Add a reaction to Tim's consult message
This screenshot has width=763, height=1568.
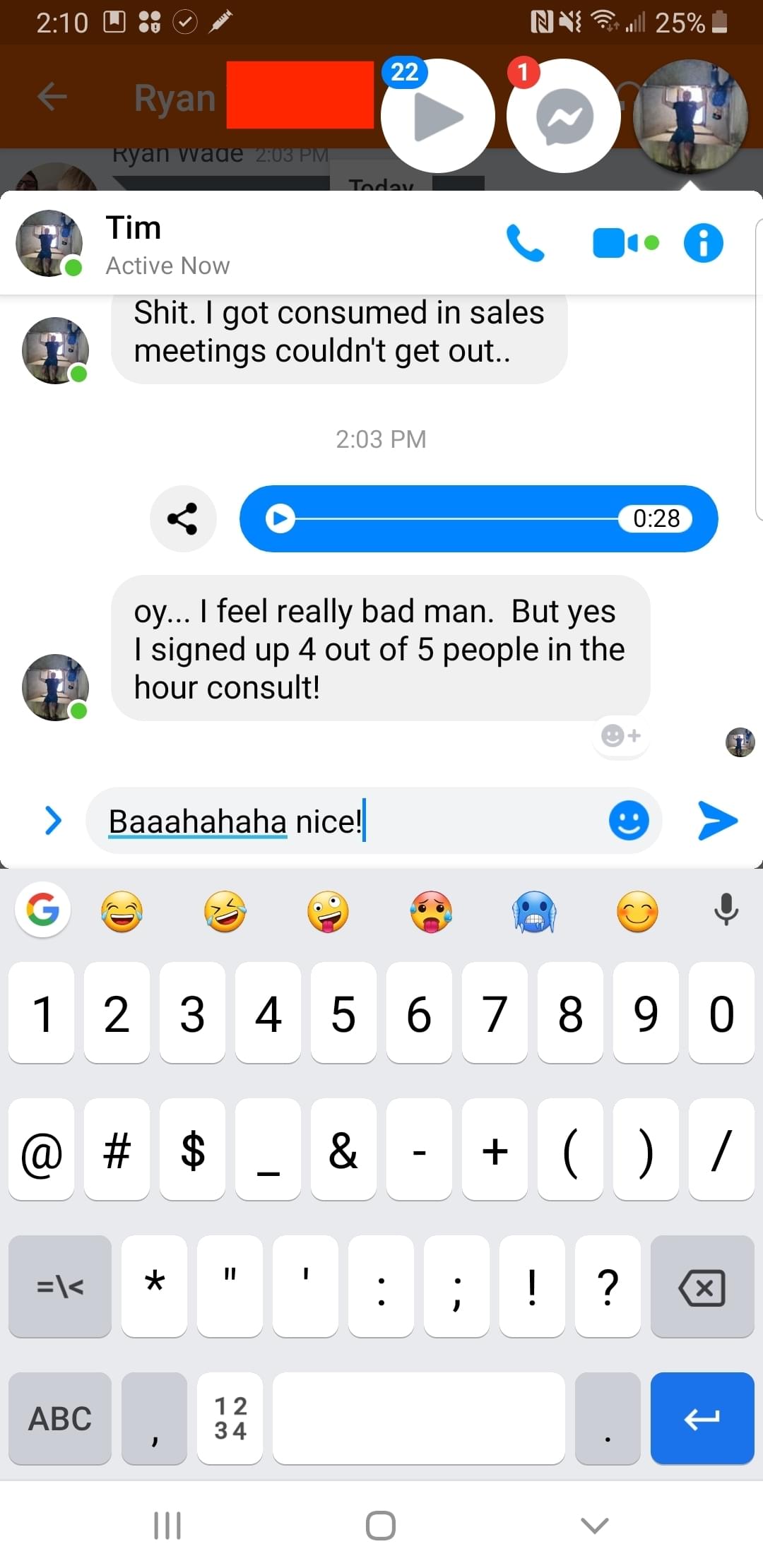[x=620, y=736]
